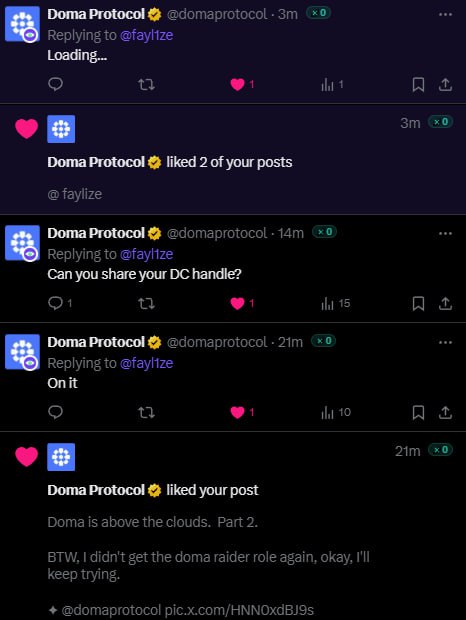
Task: Share the "Loading..." reply
Action: point(445,85)
